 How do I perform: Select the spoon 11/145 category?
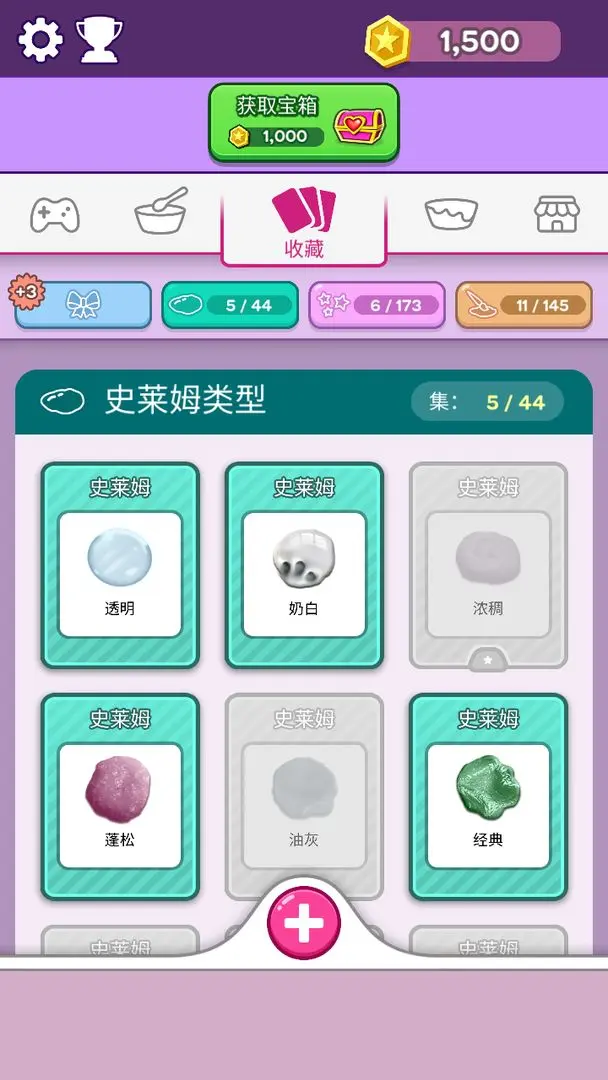(x=524, y=305)
